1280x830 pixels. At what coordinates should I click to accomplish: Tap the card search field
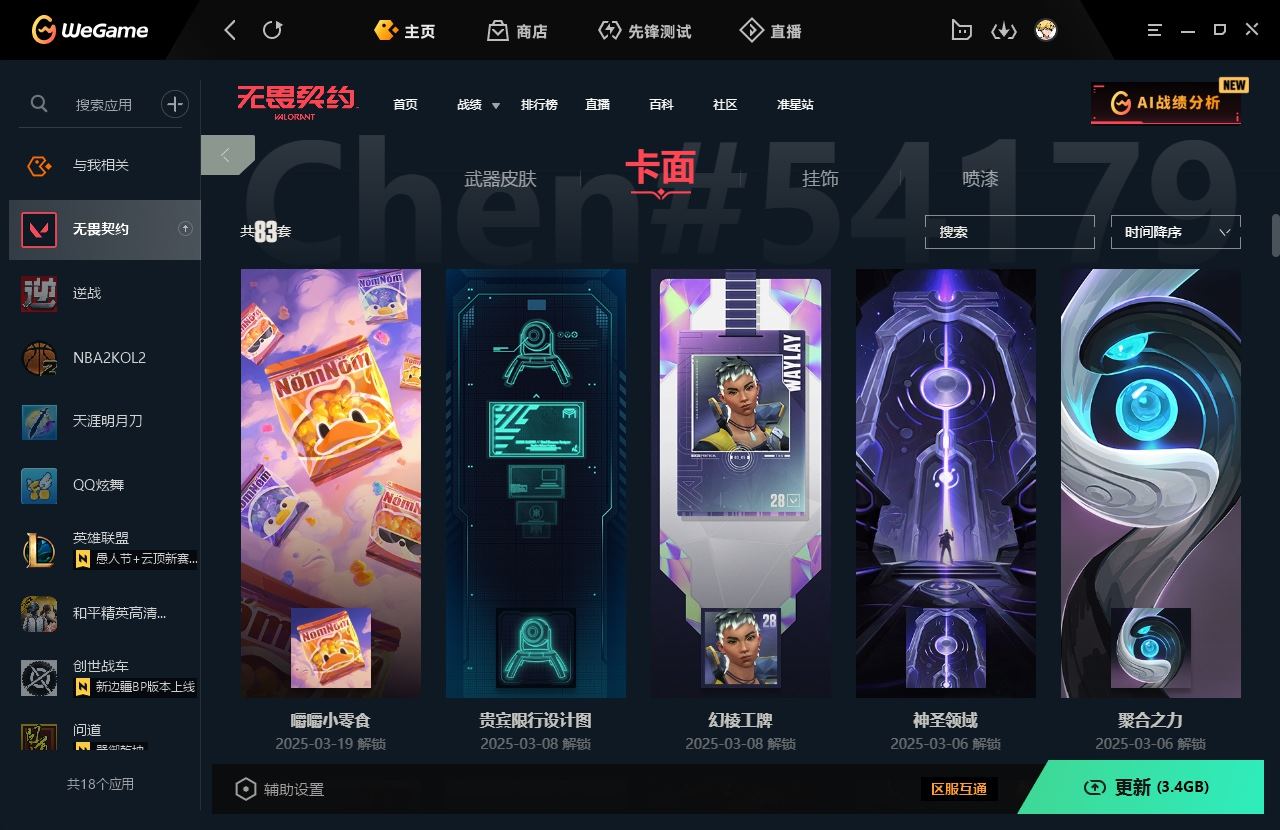[1009, 232]
